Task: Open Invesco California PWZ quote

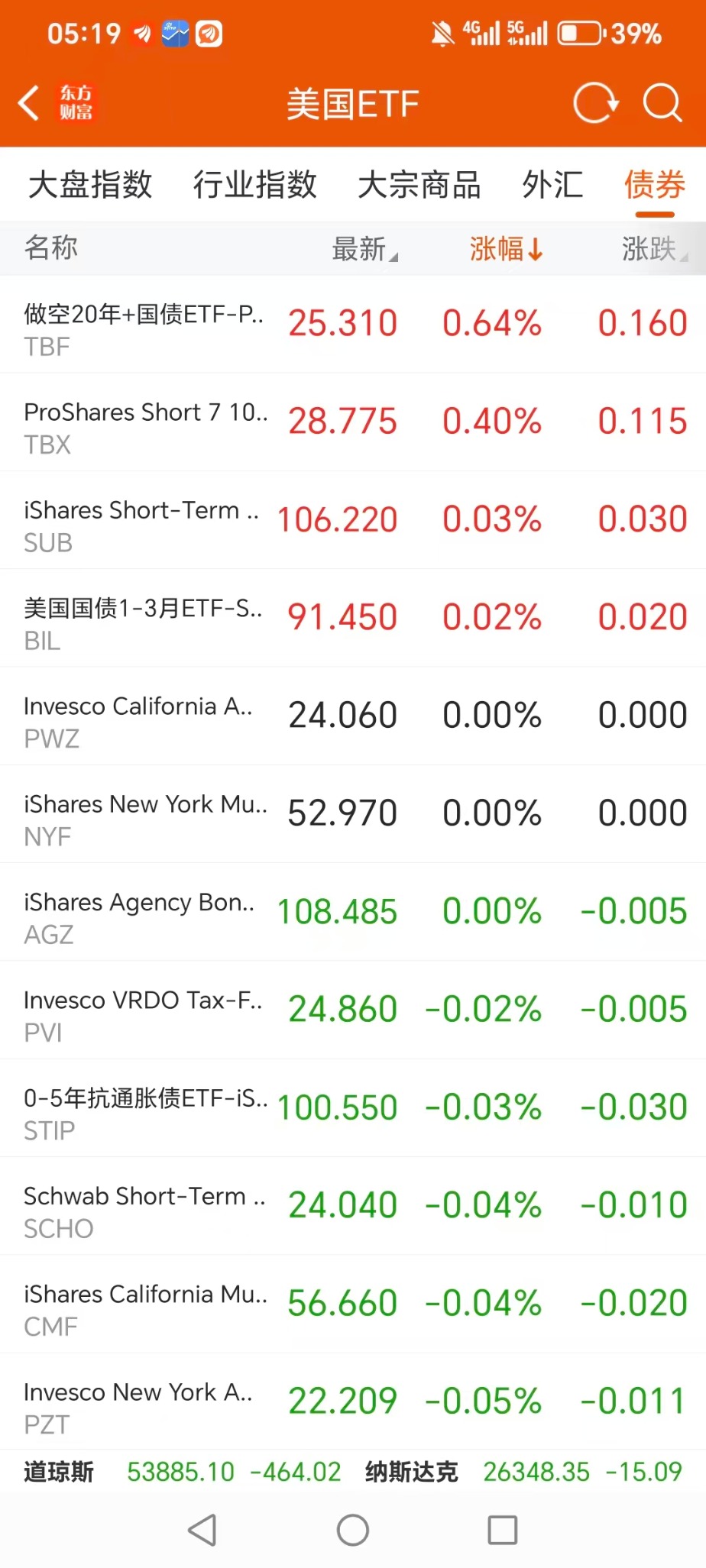Action: [353, 716]
